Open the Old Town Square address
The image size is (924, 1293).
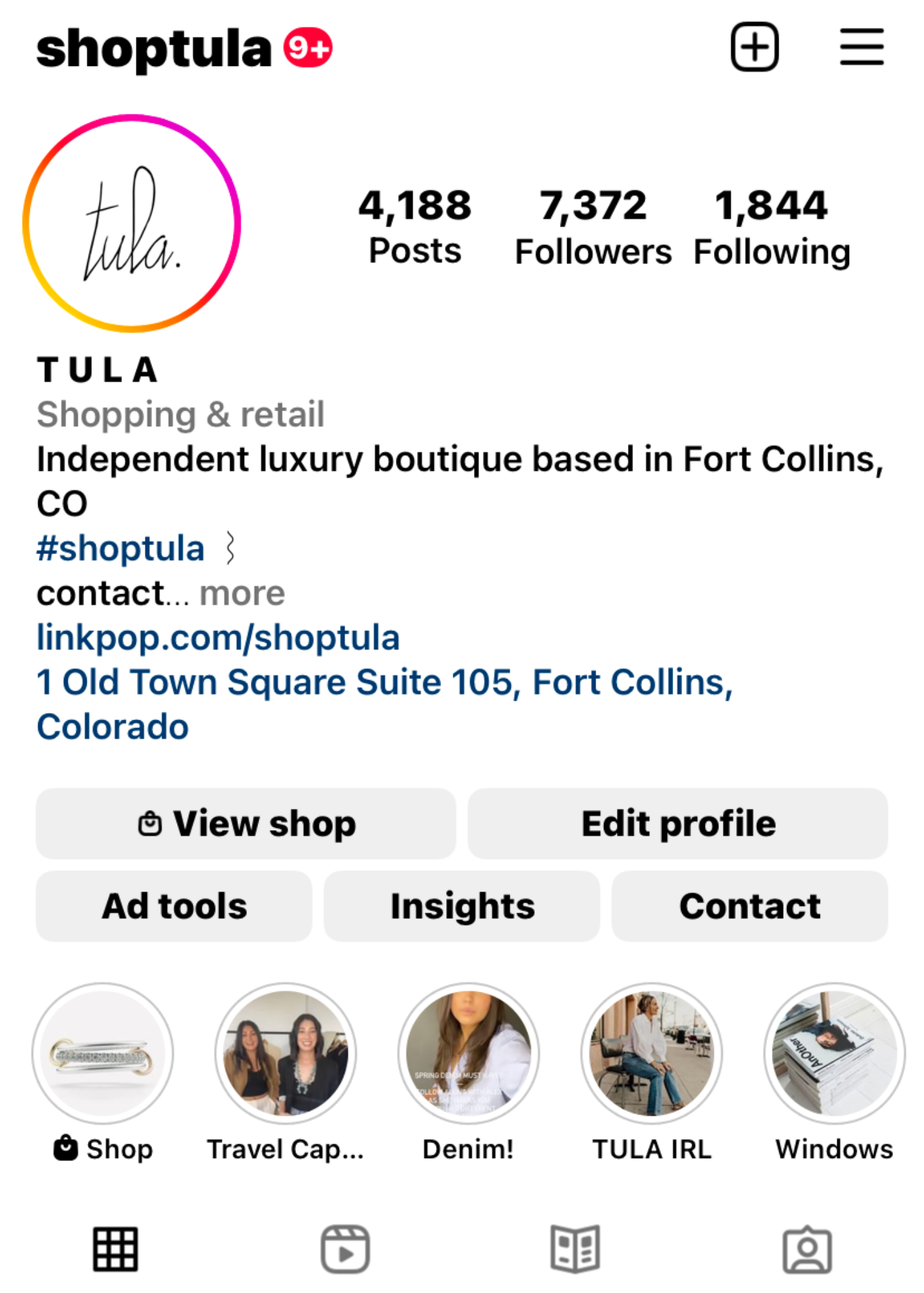[384, 683]
